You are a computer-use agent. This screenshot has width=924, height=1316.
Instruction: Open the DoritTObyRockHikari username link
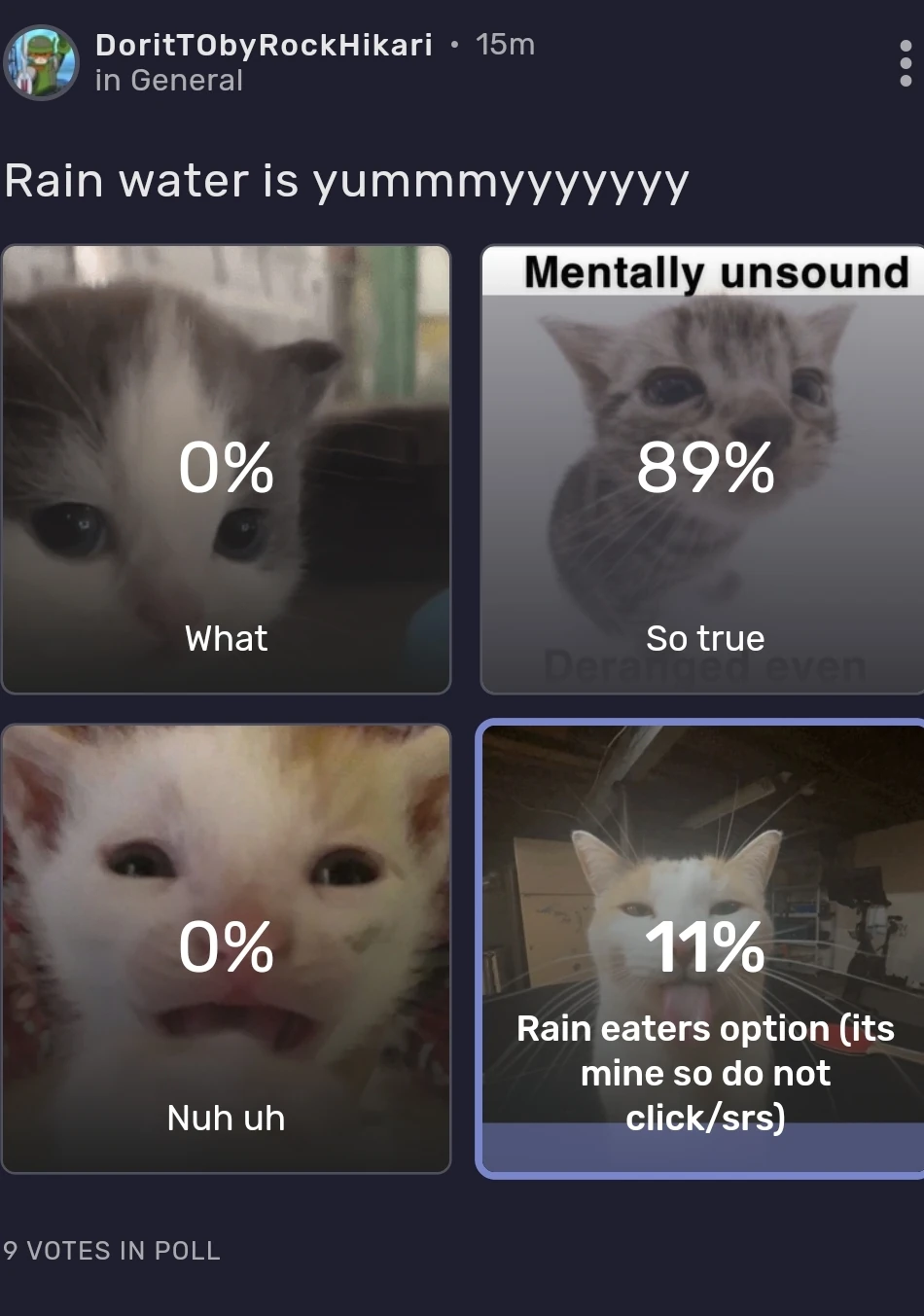point(264,45)
